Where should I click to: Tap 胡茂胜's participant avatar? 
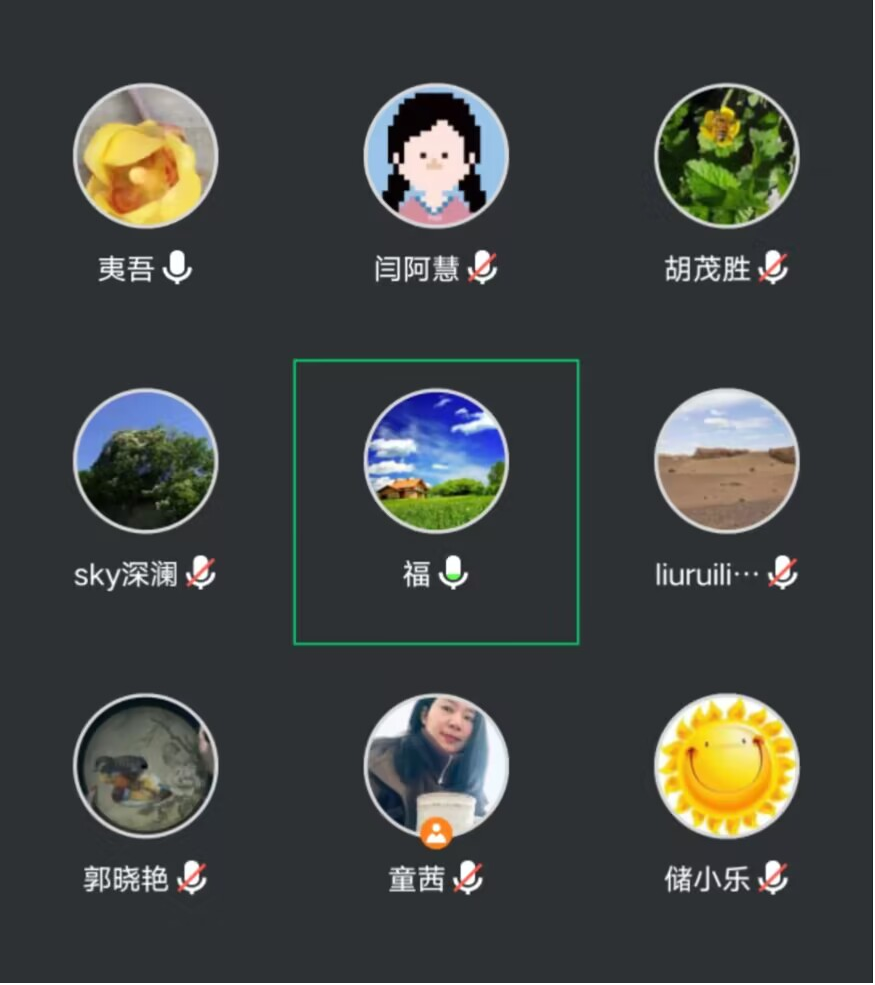[x=726, y=156]
